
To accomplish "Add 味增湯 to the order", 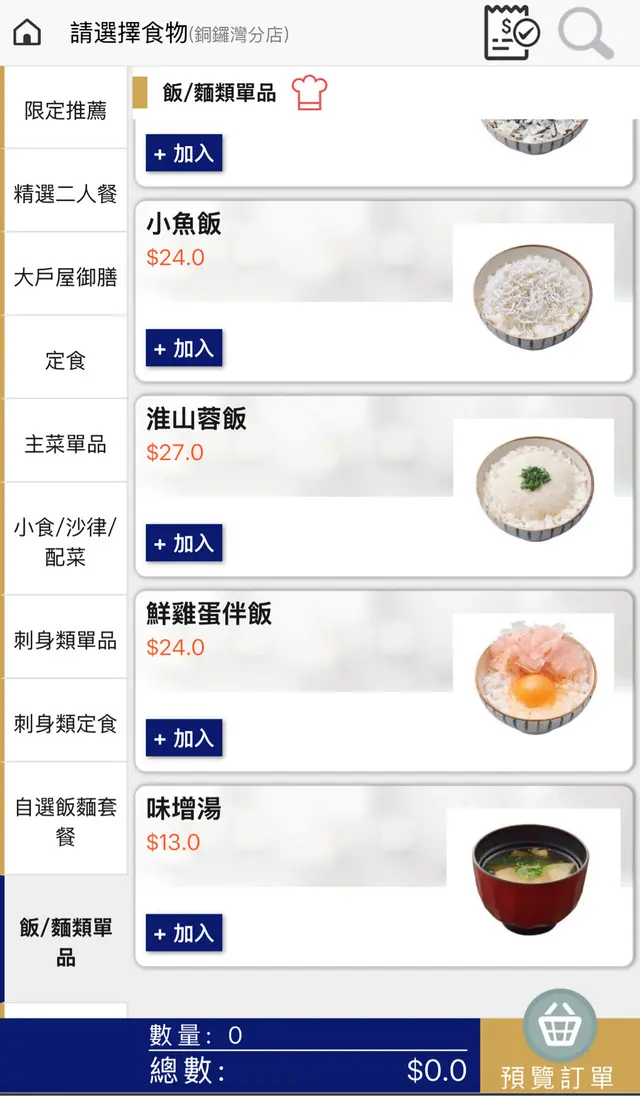I will click(x=184, y=933).
